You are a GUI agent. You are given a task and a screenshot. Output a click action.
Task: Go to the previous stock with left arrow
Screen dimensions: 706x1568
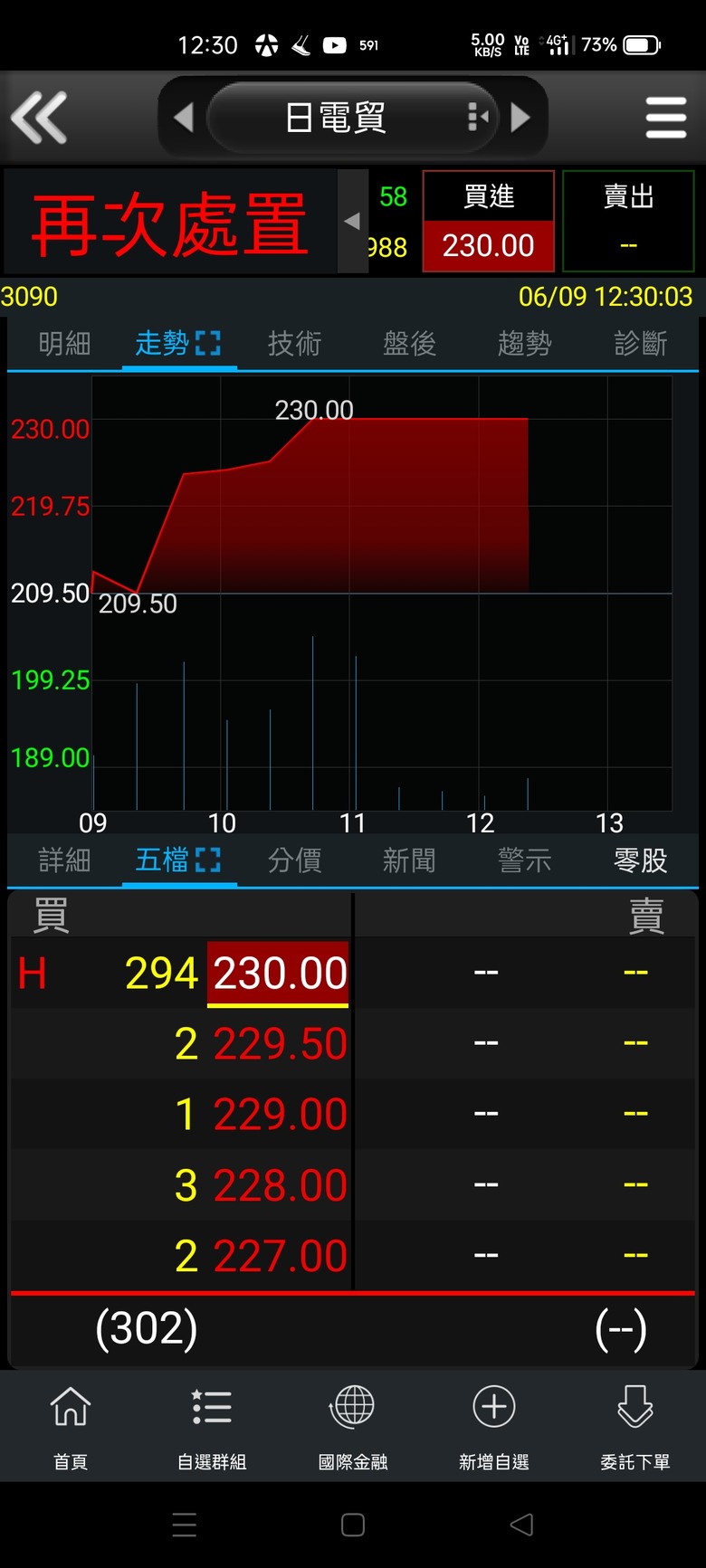pyautogui.click(x=184, y=118)
